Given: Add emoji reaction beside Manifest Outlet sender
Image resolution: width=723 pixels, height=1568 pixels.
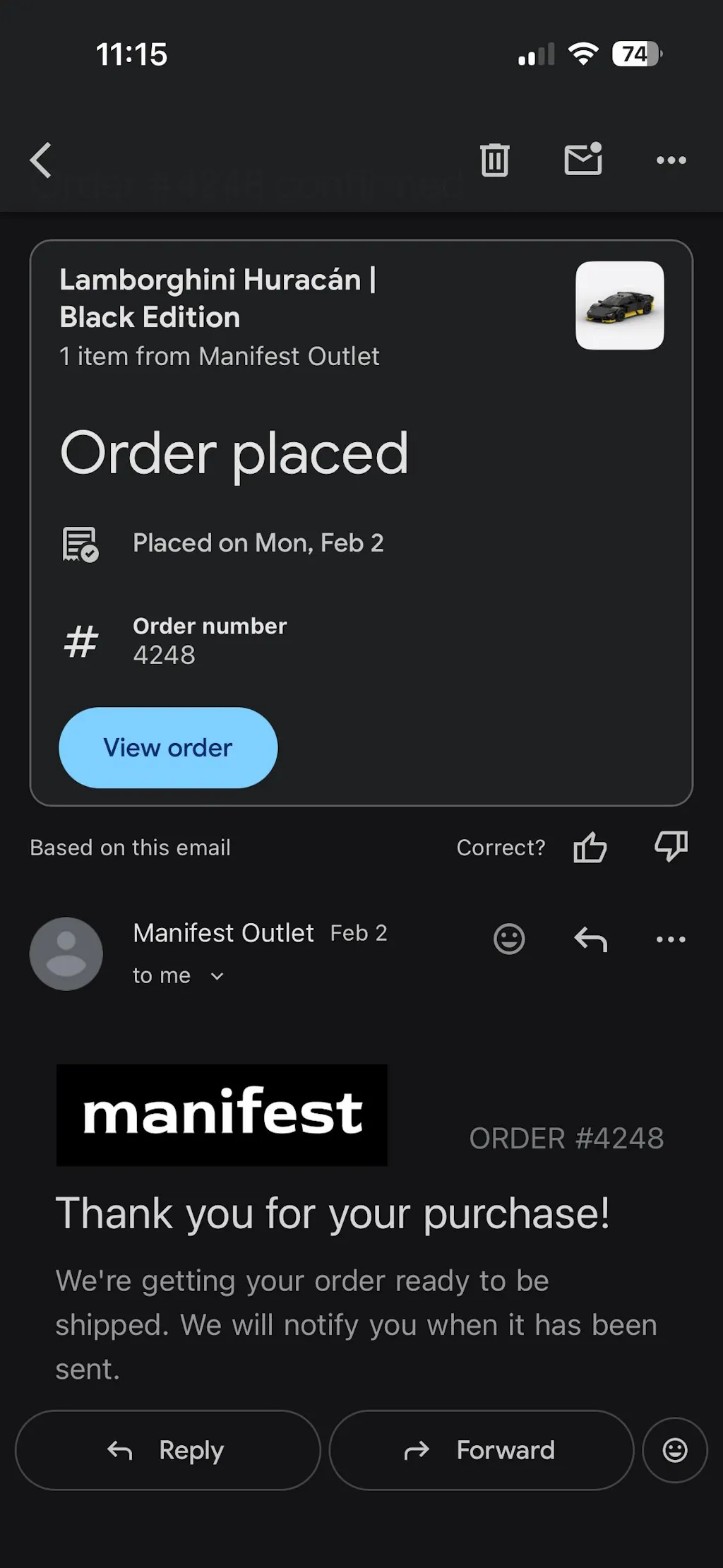Looking at the screenshot, I should pyautogui.click(x=509, y=939).
